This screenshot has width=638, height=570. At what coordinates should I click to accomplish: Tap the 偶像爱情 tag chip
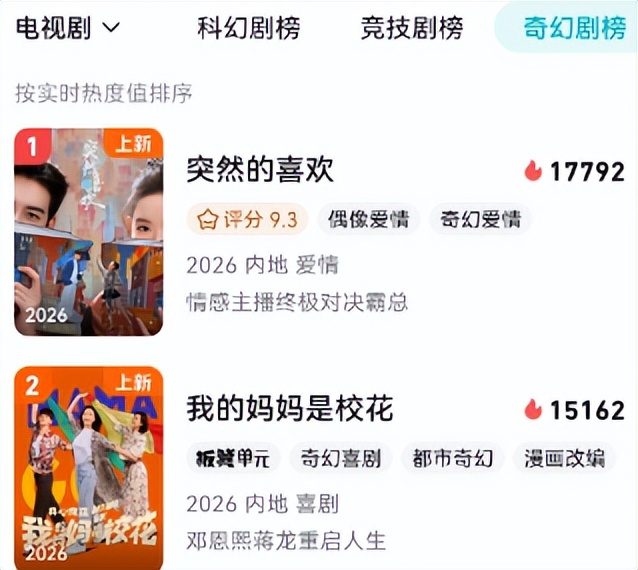pos(369,219)
